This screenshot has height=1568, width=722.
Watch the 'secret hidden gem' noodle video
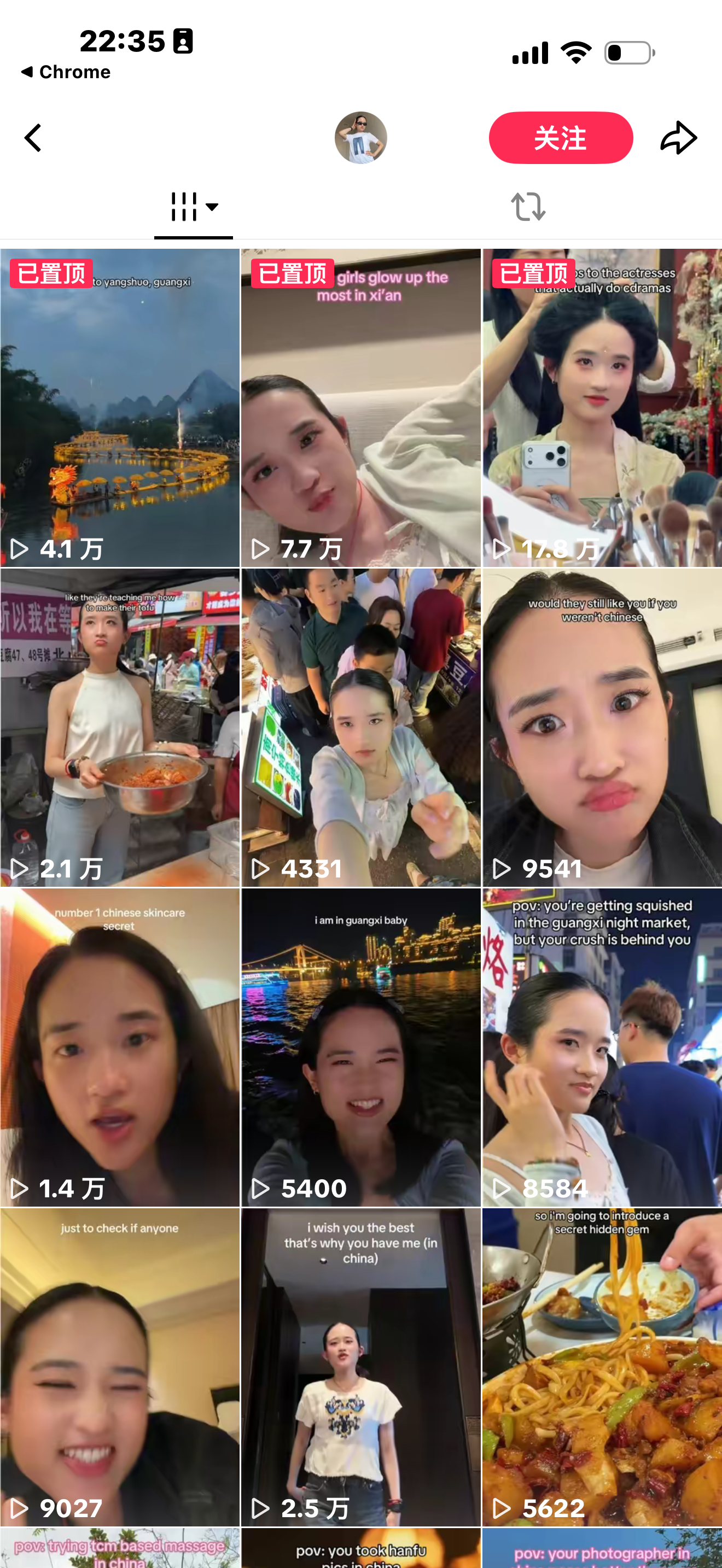[602, 1366]
